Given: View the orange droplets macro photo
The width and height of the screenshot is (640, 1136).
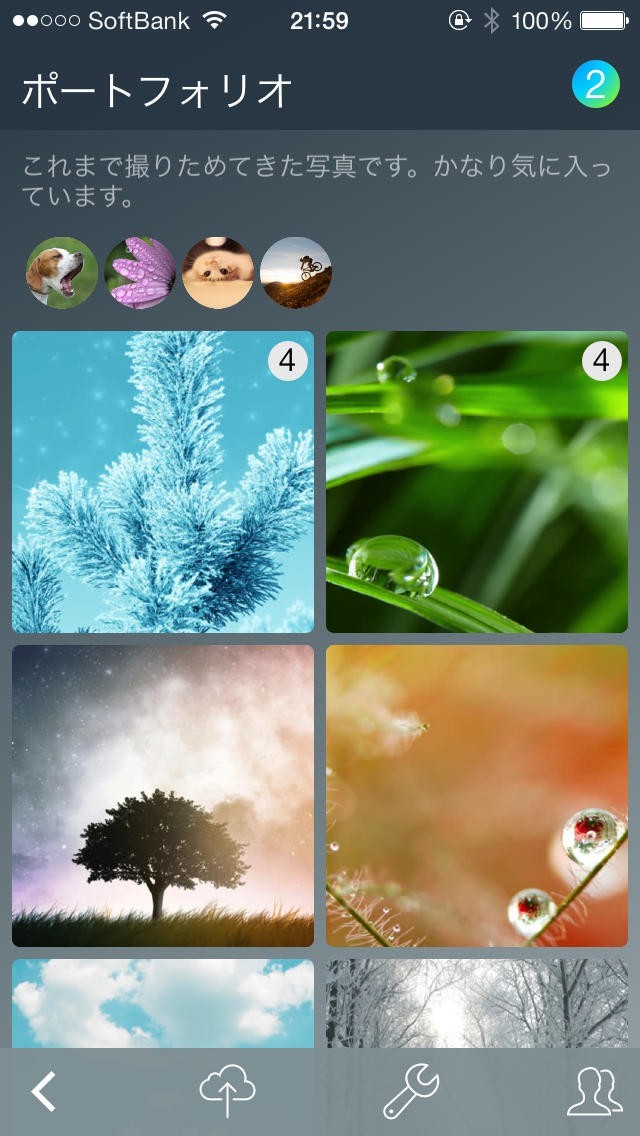Looking at the screenshot, I should pyautogui.click(x=477, y=796).
